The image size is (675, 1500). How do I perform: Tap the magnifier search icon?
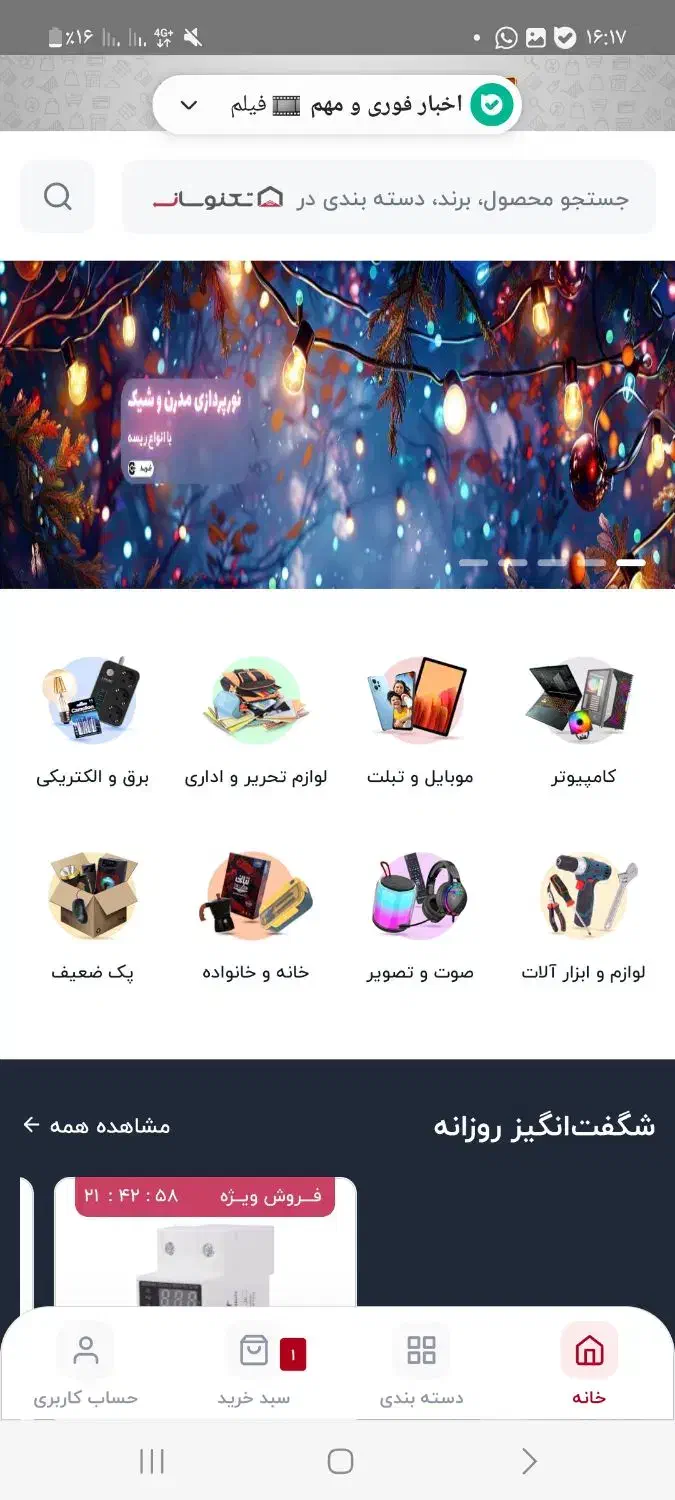point(58,196)
